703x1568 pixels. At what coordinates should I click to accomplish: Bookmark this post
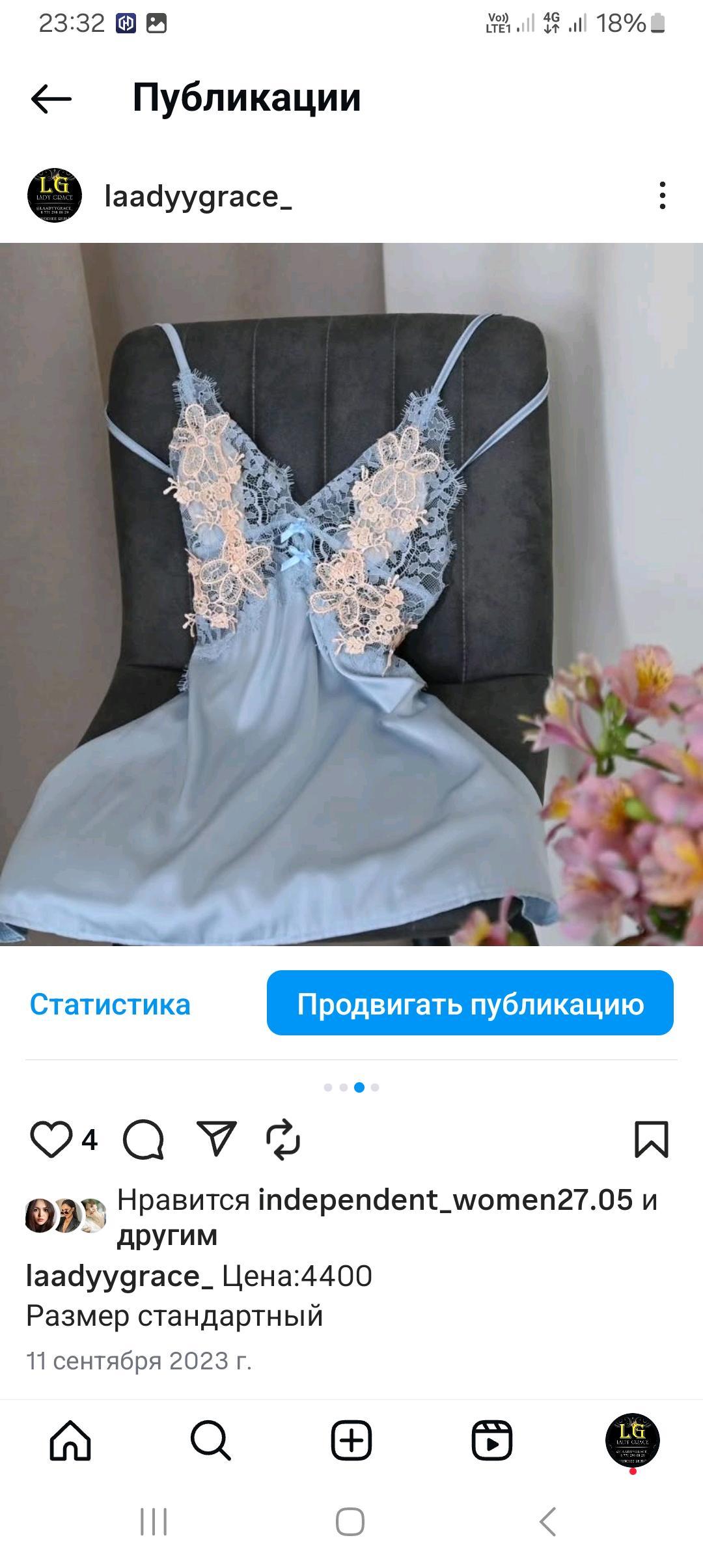coord(652,1139)
